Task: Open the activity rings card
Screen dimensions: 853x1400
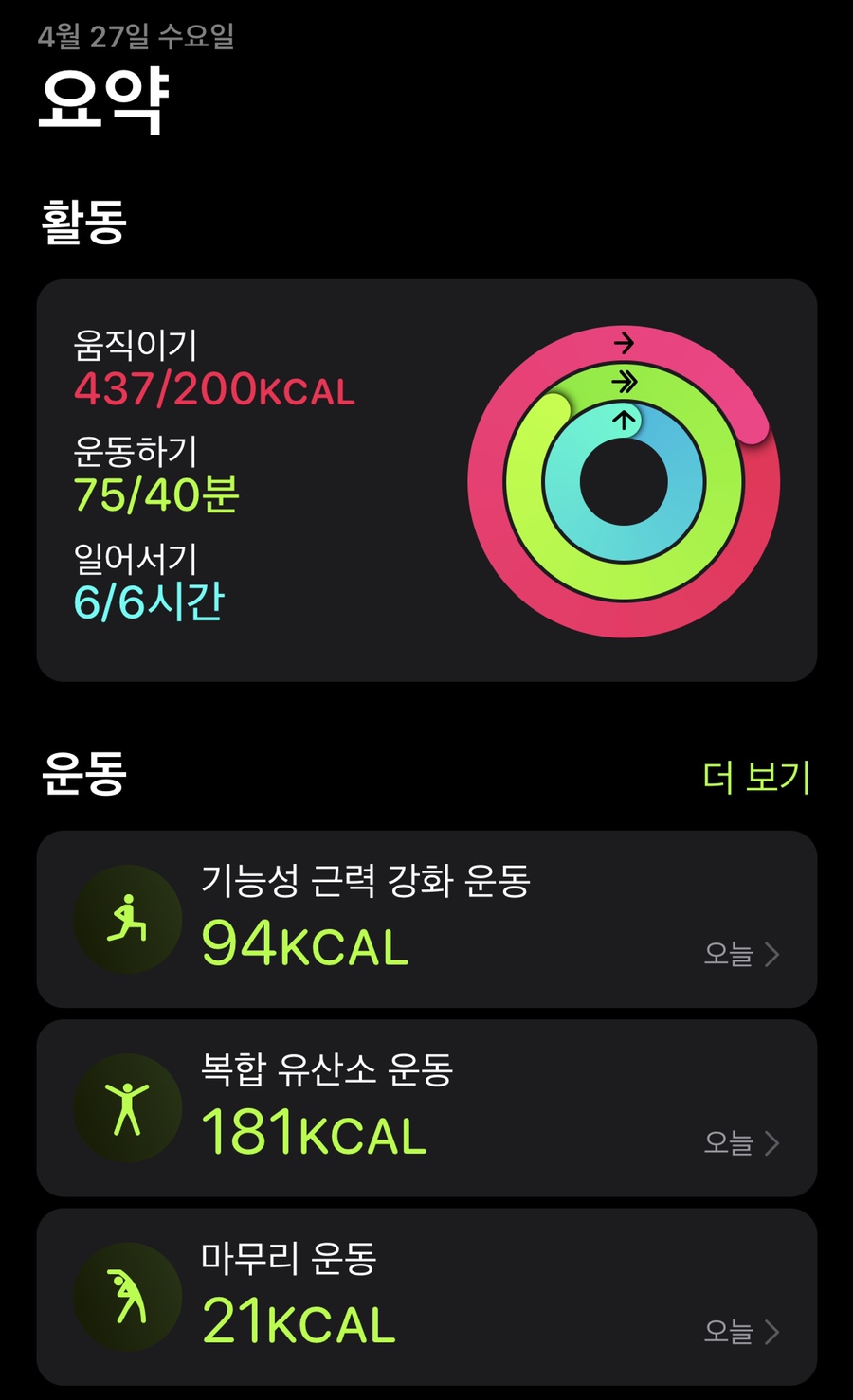Action: (x=426, y=480)
